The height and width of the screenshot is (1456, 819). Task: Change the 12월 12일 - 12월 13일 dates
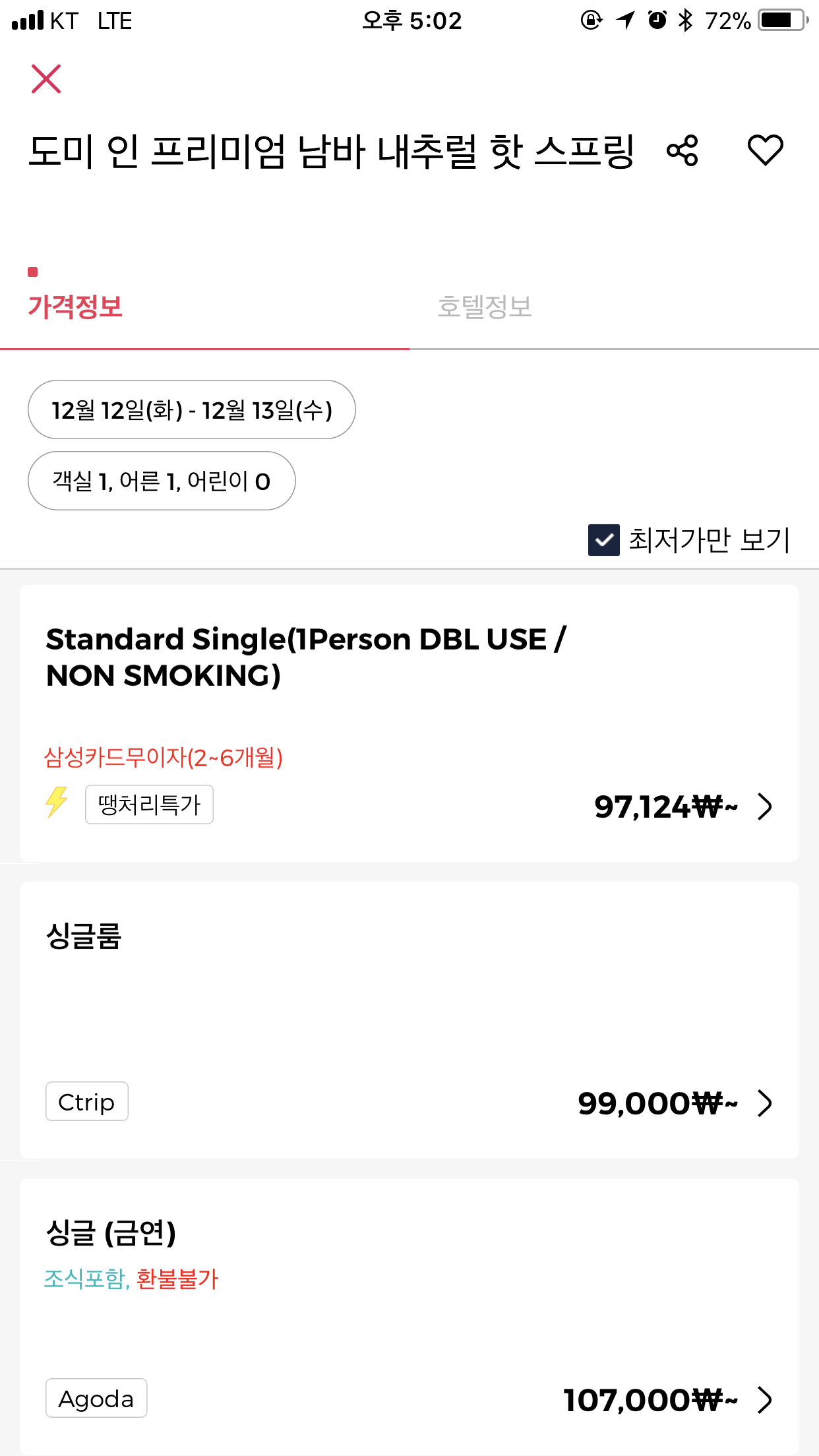[192, 409]
